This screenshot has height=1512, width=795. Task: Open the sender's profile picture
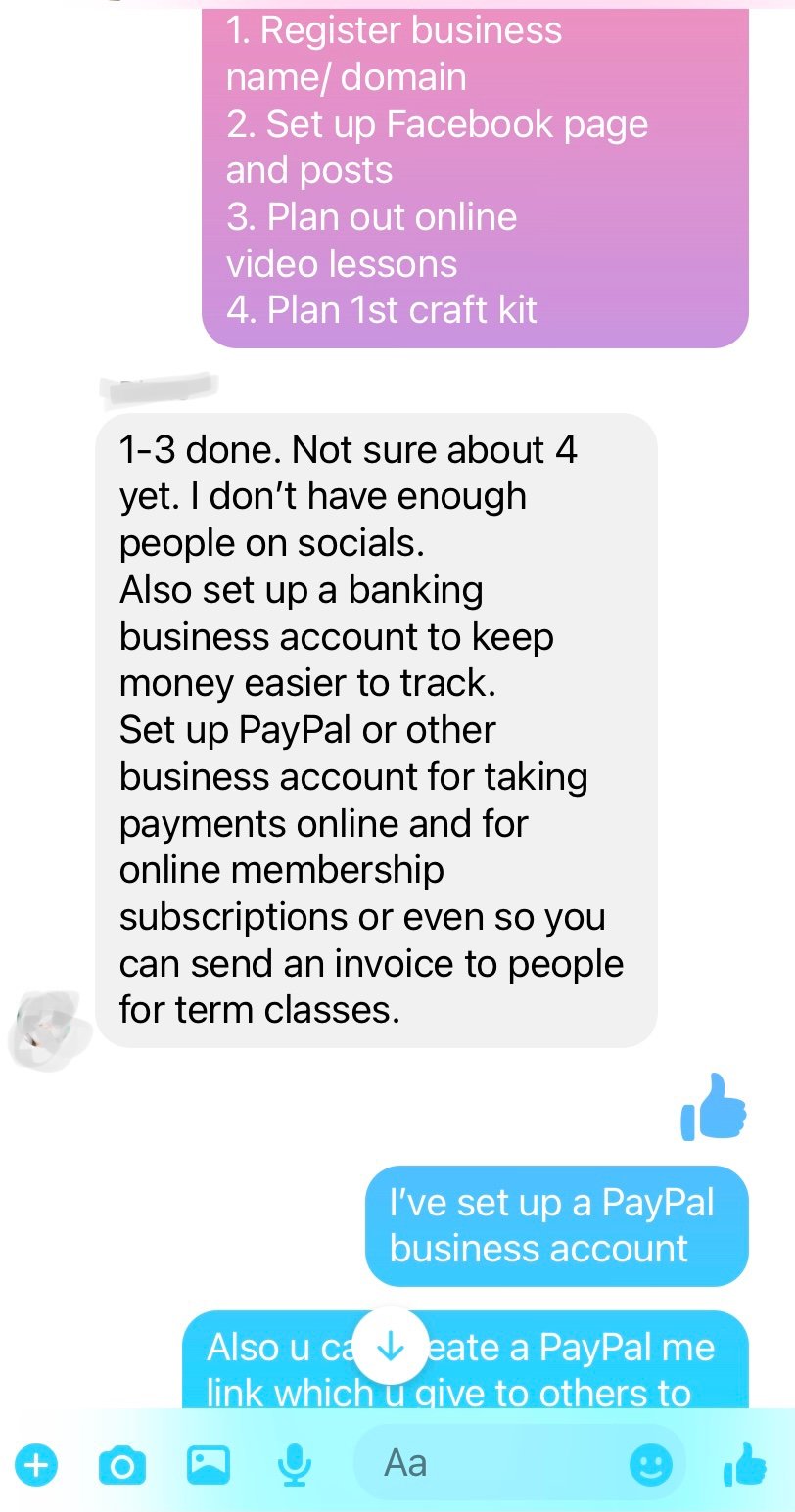[x=47, y=1029]
